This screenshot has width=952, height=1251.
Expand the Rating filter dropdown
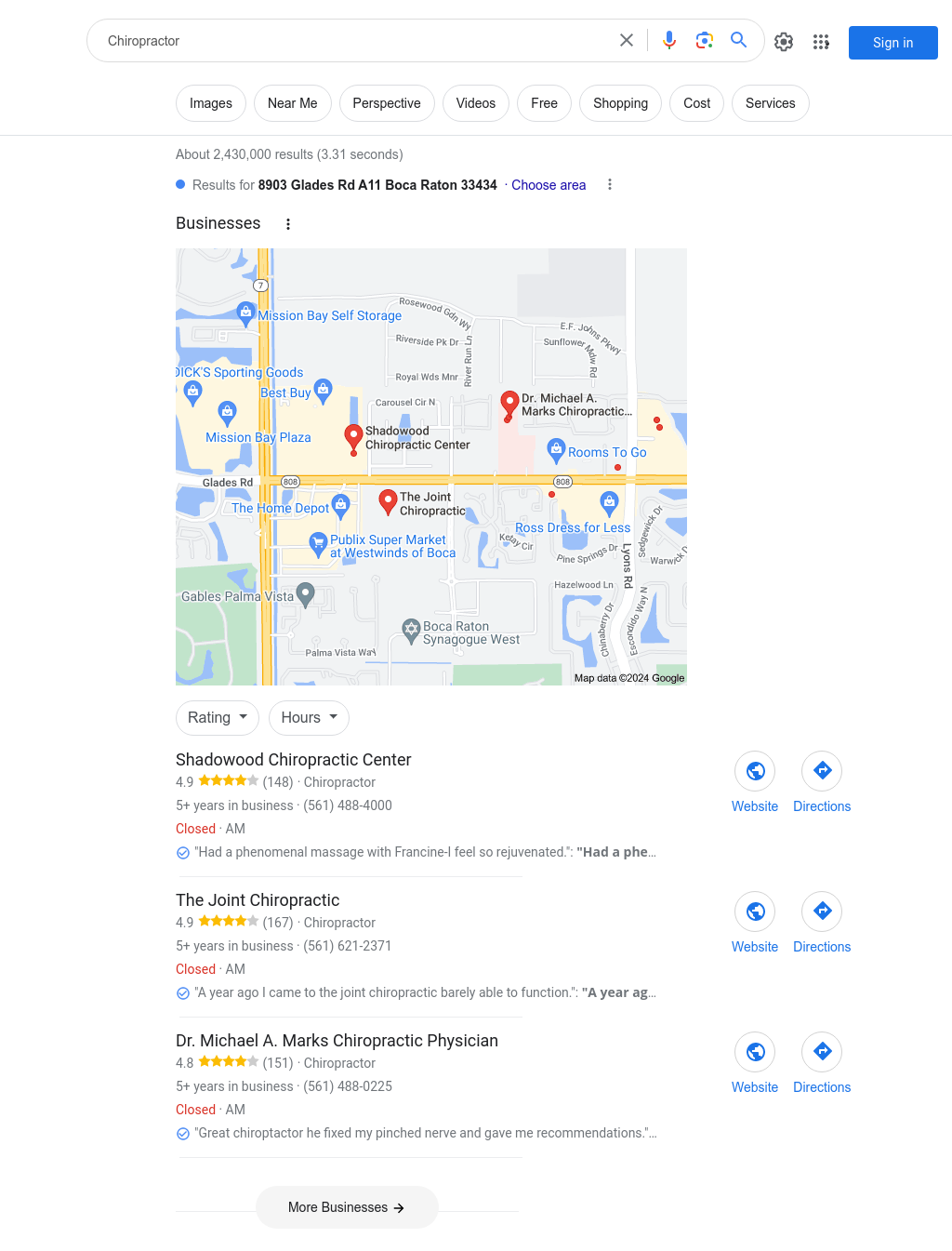click(x=218, y=718)
